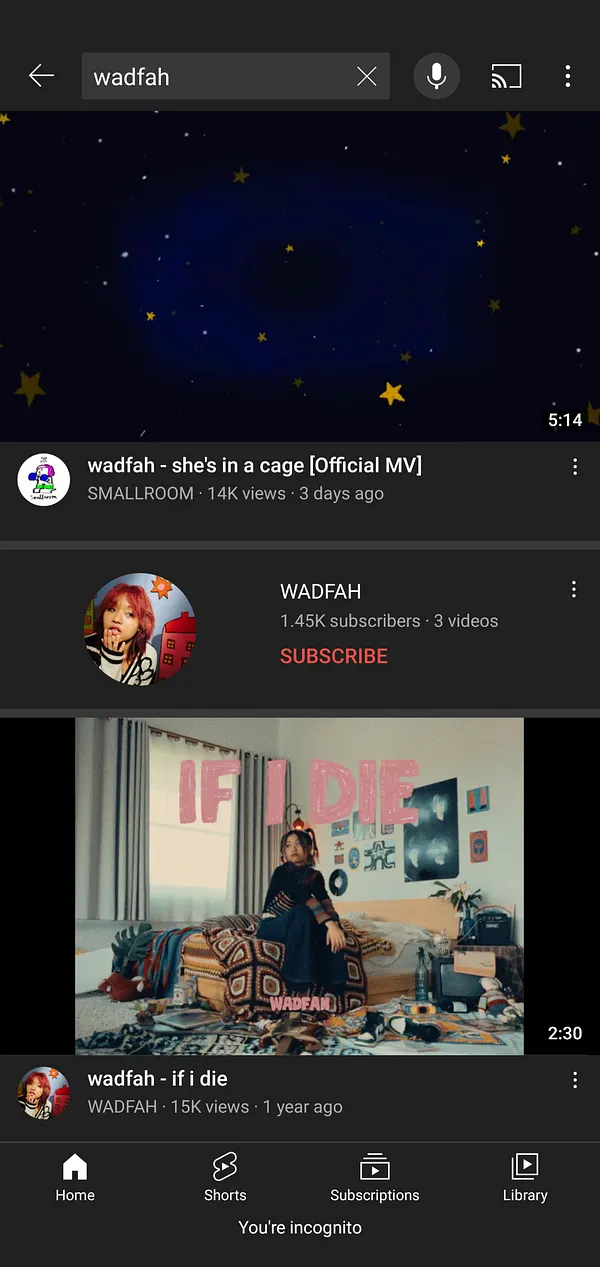The width and height of the screenshot is (600, 1267).
Task: Open the Library tab
Action: (x=525, y=1177)
